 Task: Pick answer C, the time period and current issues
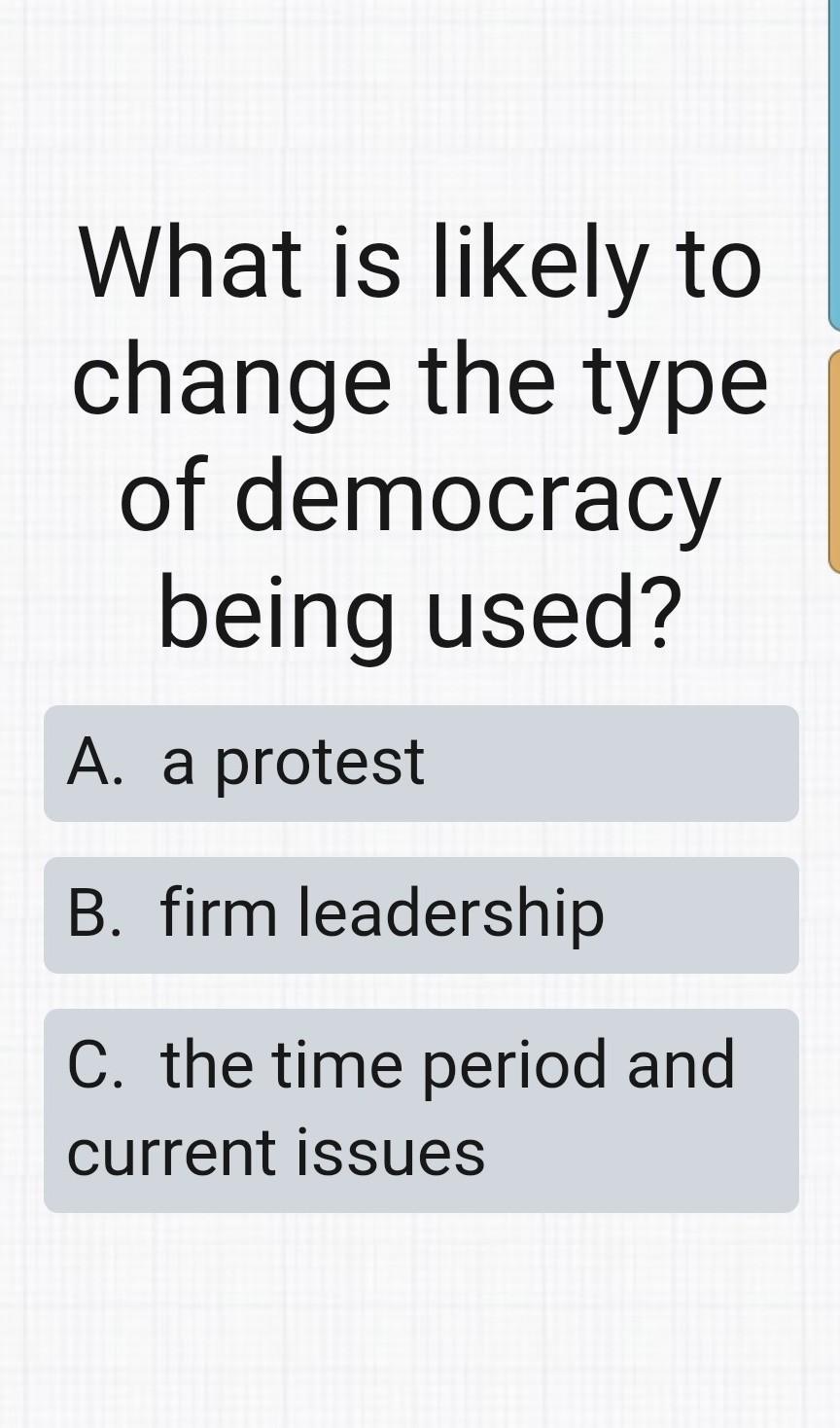[x=420, y=1110]
